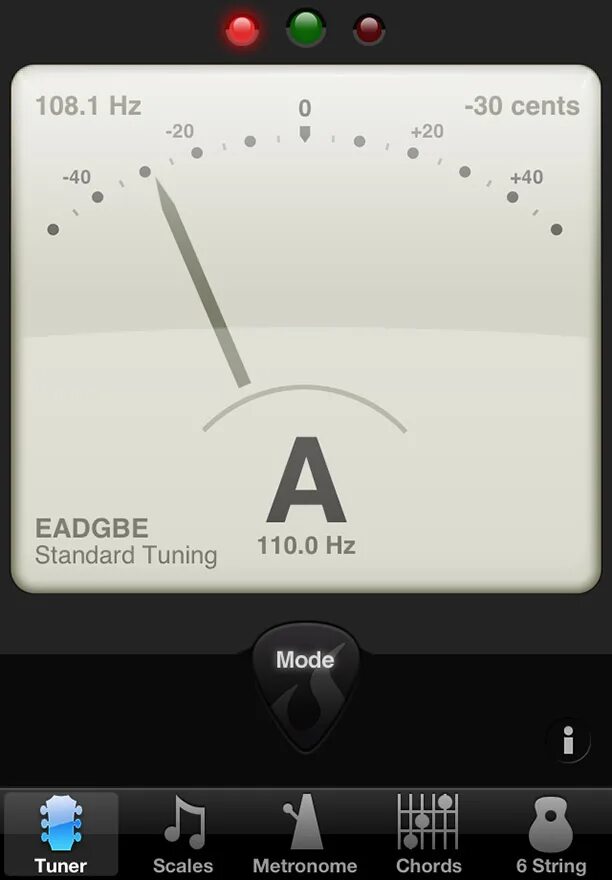Switch to the Scales tab

pyautogui.click(x=183, y=834)
